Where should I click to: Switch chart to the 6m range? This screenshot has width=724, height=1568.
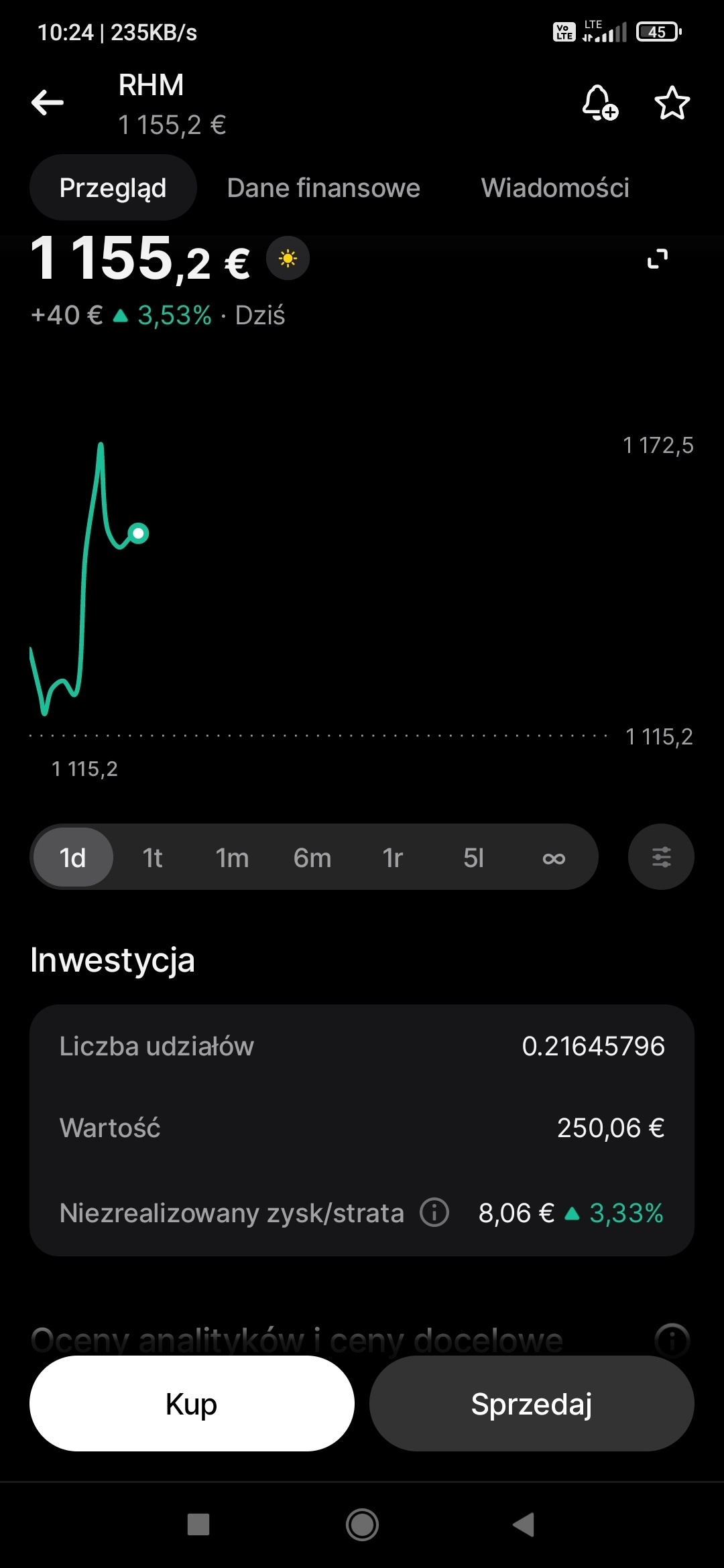(312, 858)
